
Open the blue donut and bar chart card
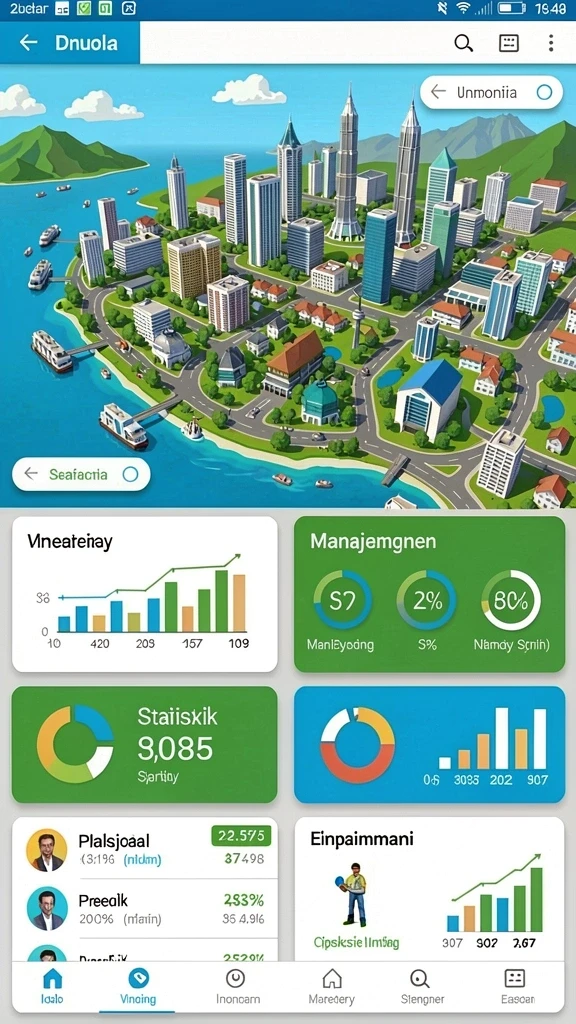click(x=429, y=744)
